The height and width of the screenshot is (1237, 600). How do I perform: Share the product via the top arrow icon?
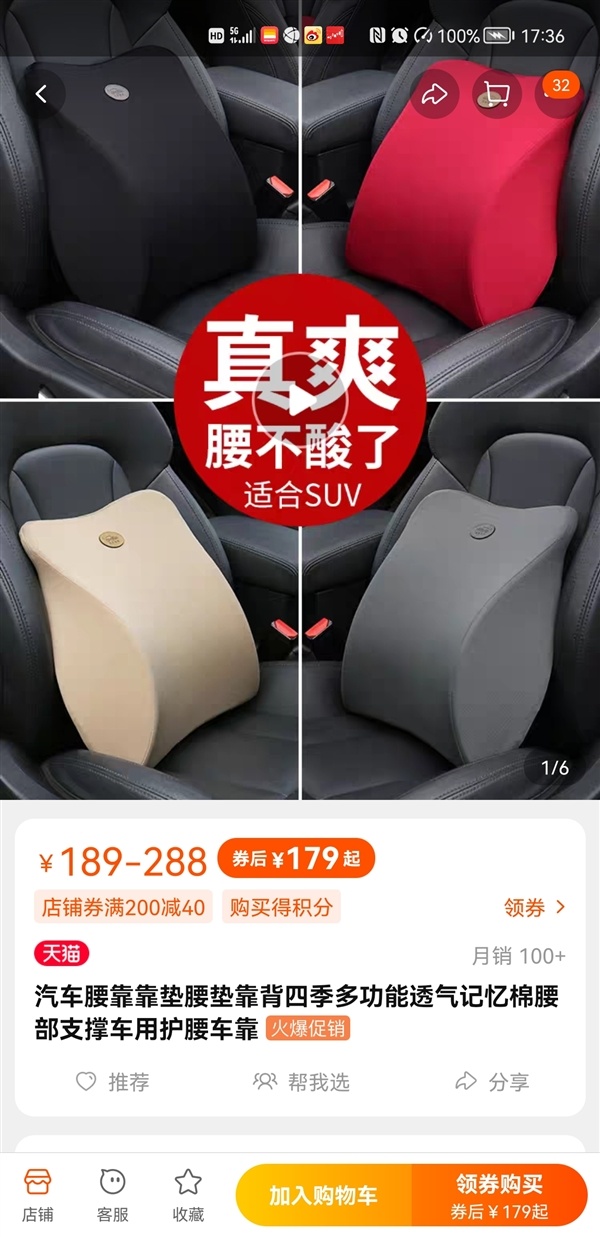point(435,95)
